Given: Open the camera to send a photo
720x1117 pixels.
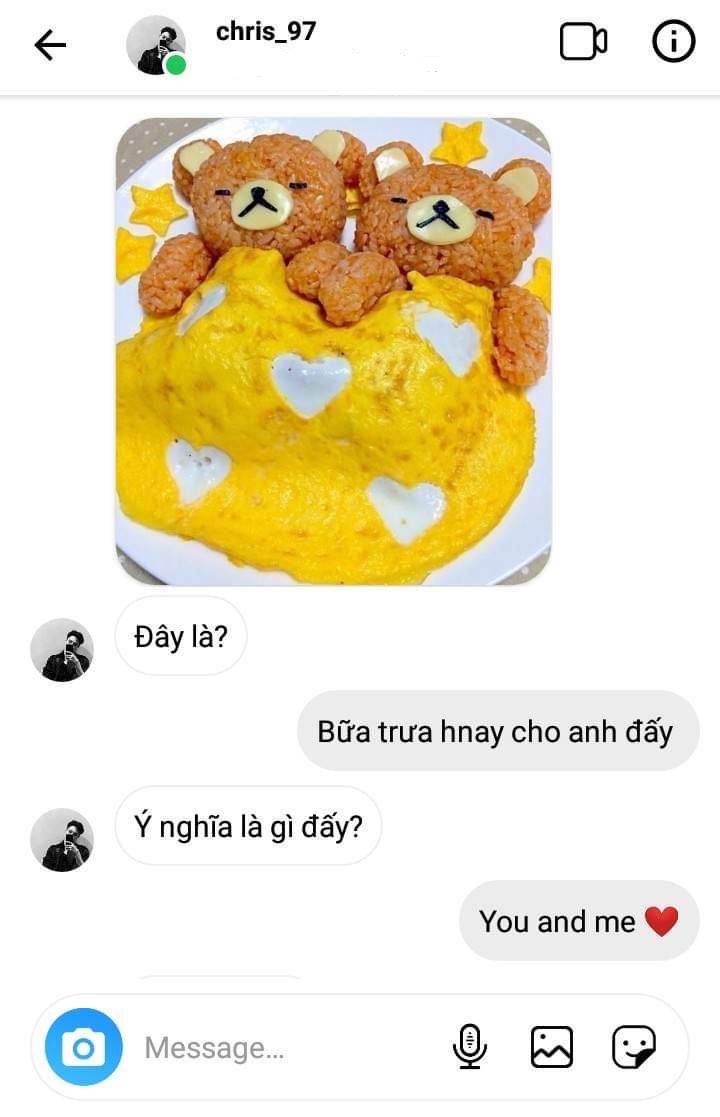Looking at the screenshot, I should point(83,1047).
